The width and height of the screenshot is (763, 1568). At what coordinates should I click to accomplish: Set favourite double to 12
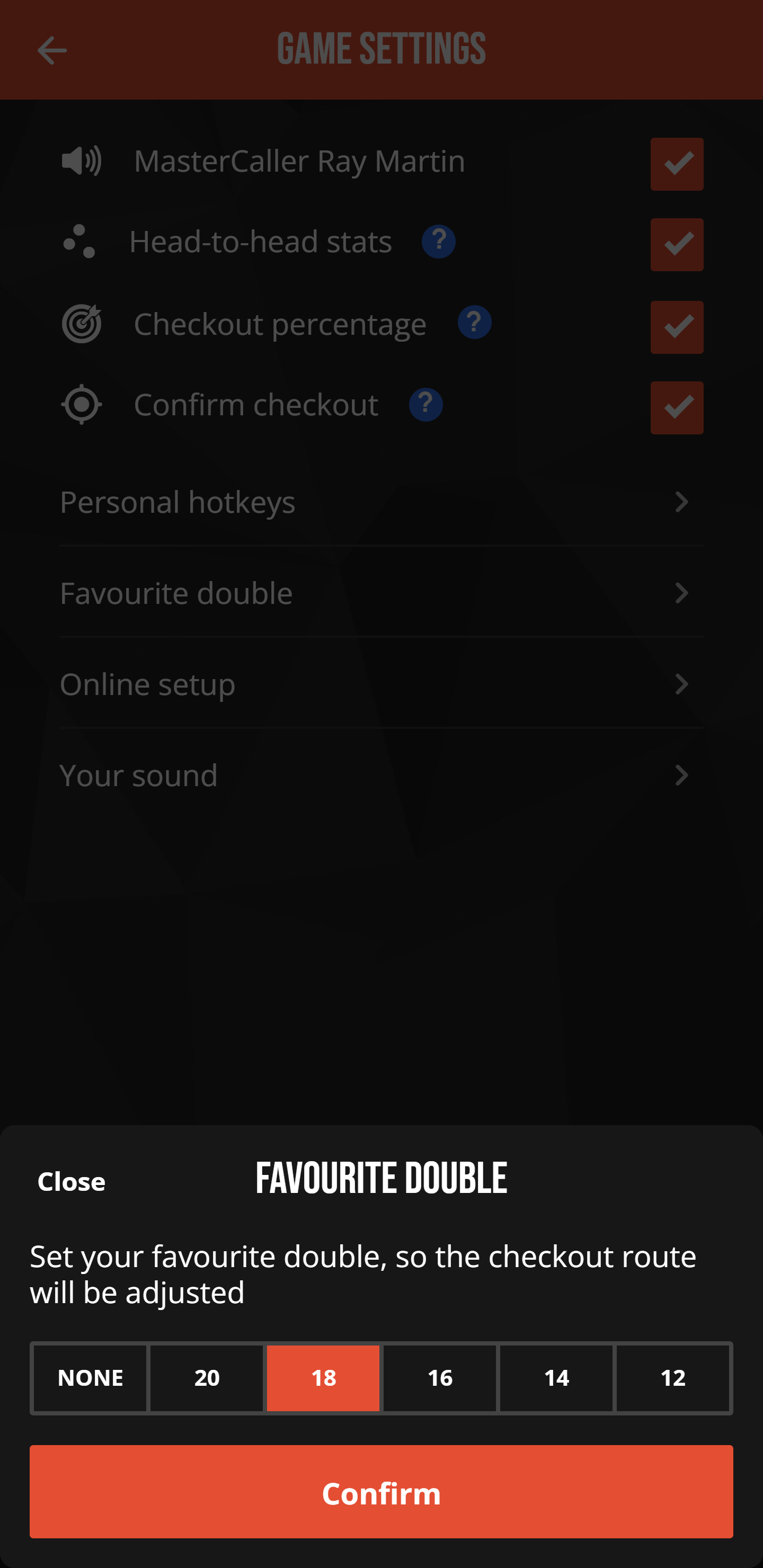click(x=673, y=1377)
